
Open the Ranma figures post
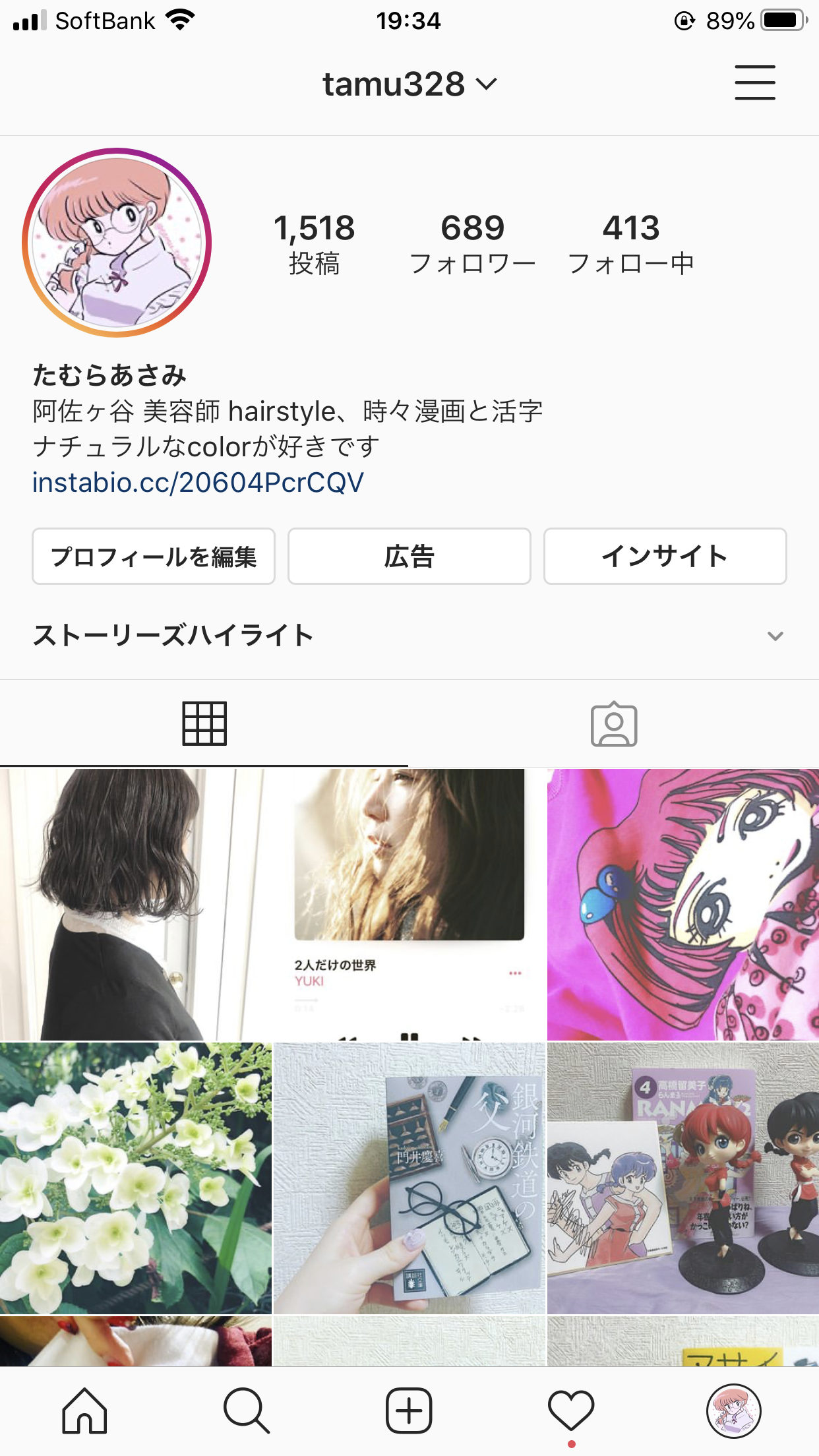683,1178
